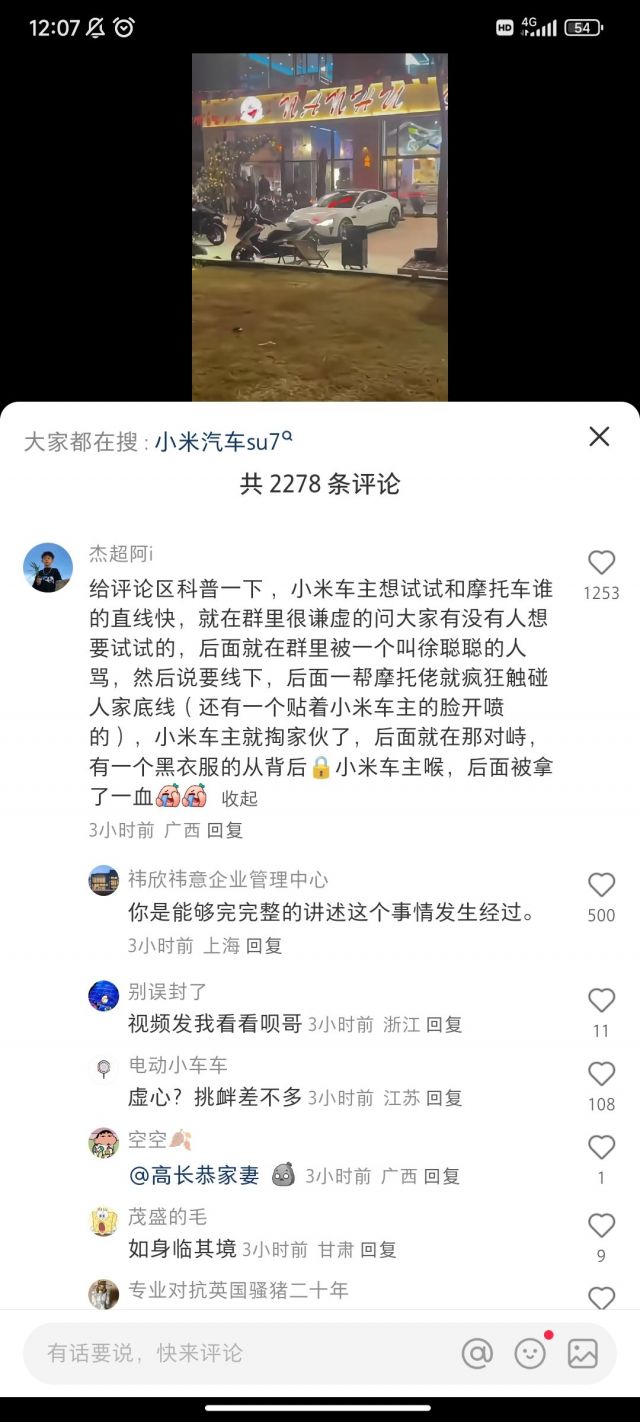
Task: Open the mentioned user @高长恭家妻
Action: (195, 1176)
